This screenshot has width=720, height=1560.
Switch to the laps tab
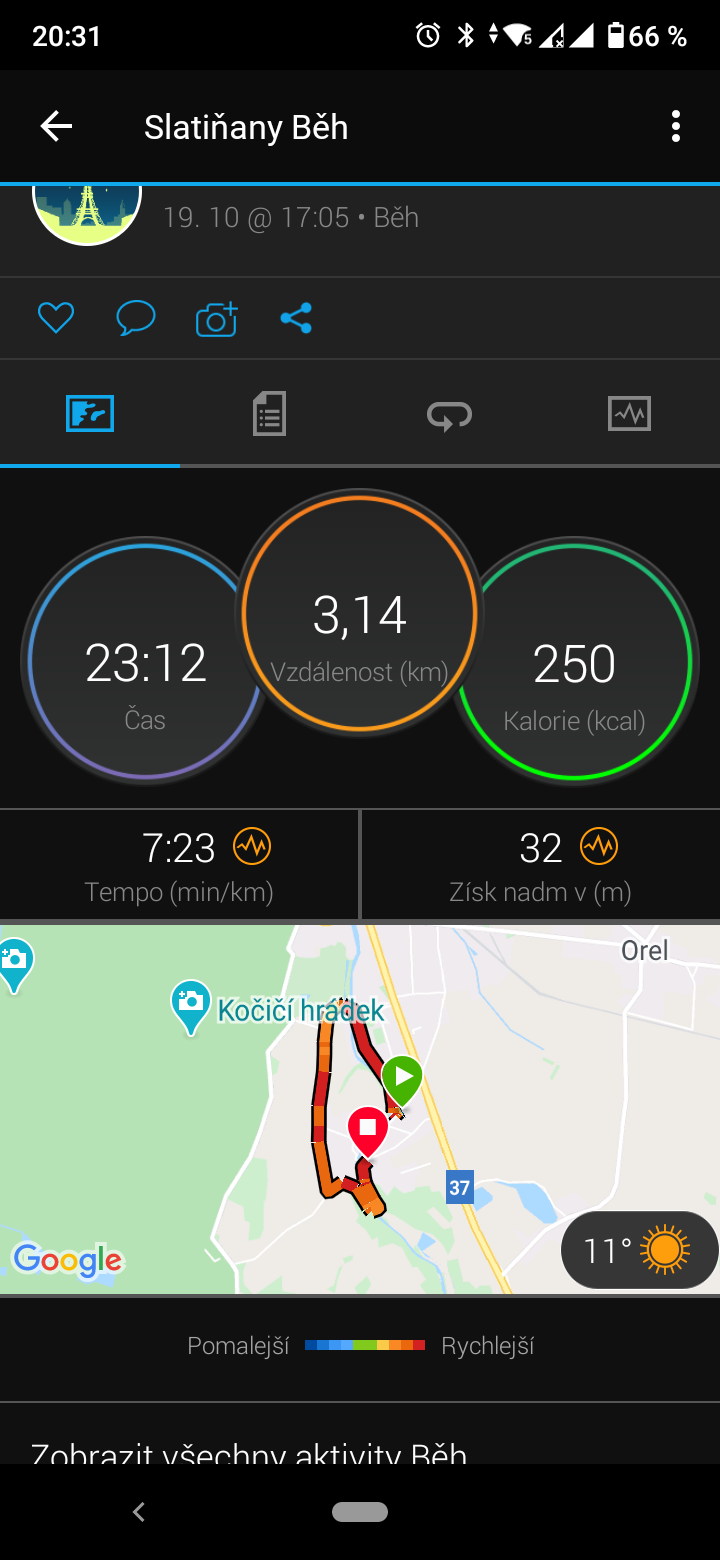tap(450, 414)
